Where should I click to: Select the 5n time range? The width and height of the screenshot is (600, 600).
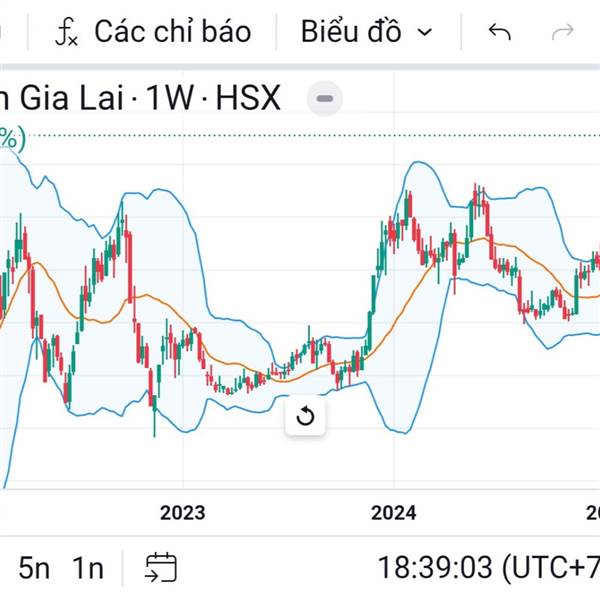[33, 568]
